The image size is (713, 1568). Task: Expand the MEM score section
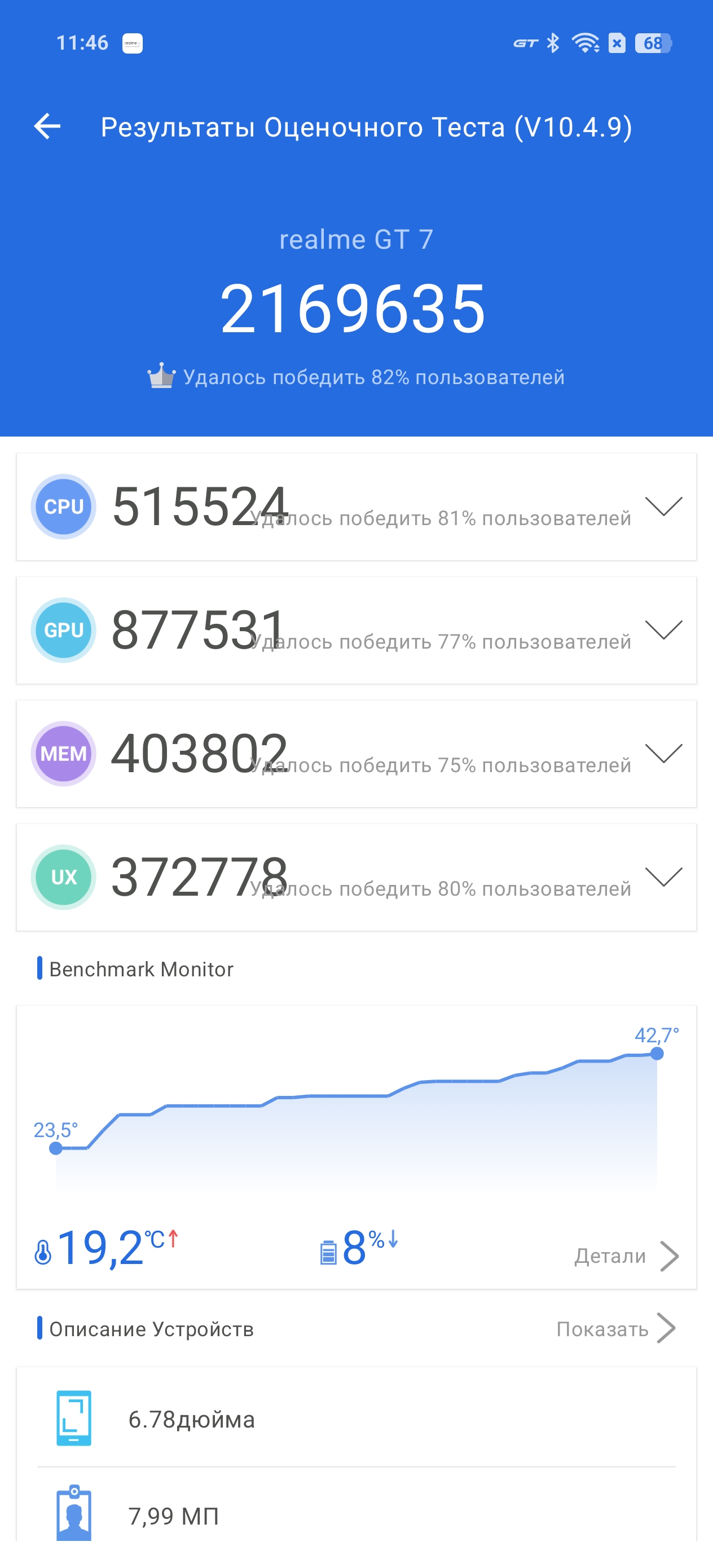[x=663, y=754]
